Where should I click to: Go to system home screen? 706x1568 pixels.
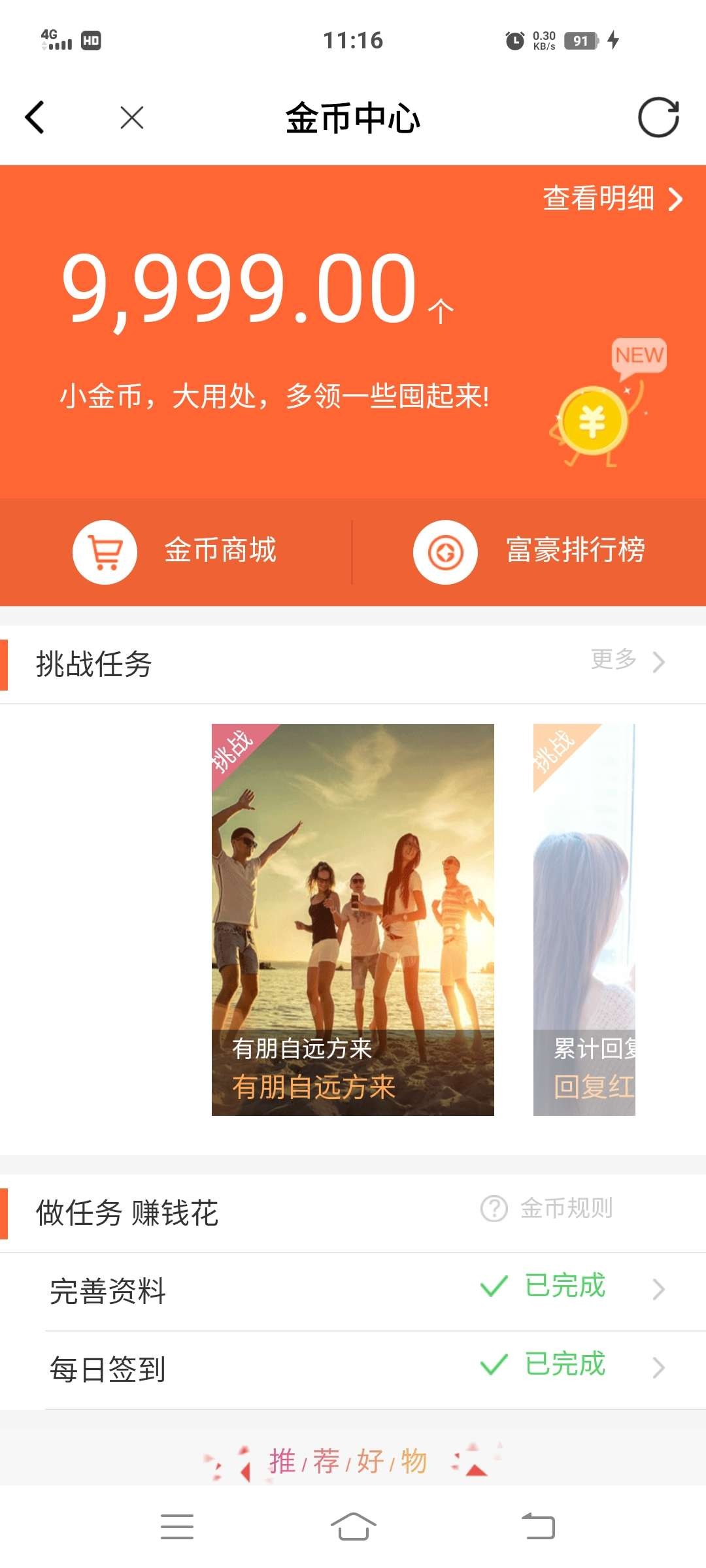(353, 1526)
